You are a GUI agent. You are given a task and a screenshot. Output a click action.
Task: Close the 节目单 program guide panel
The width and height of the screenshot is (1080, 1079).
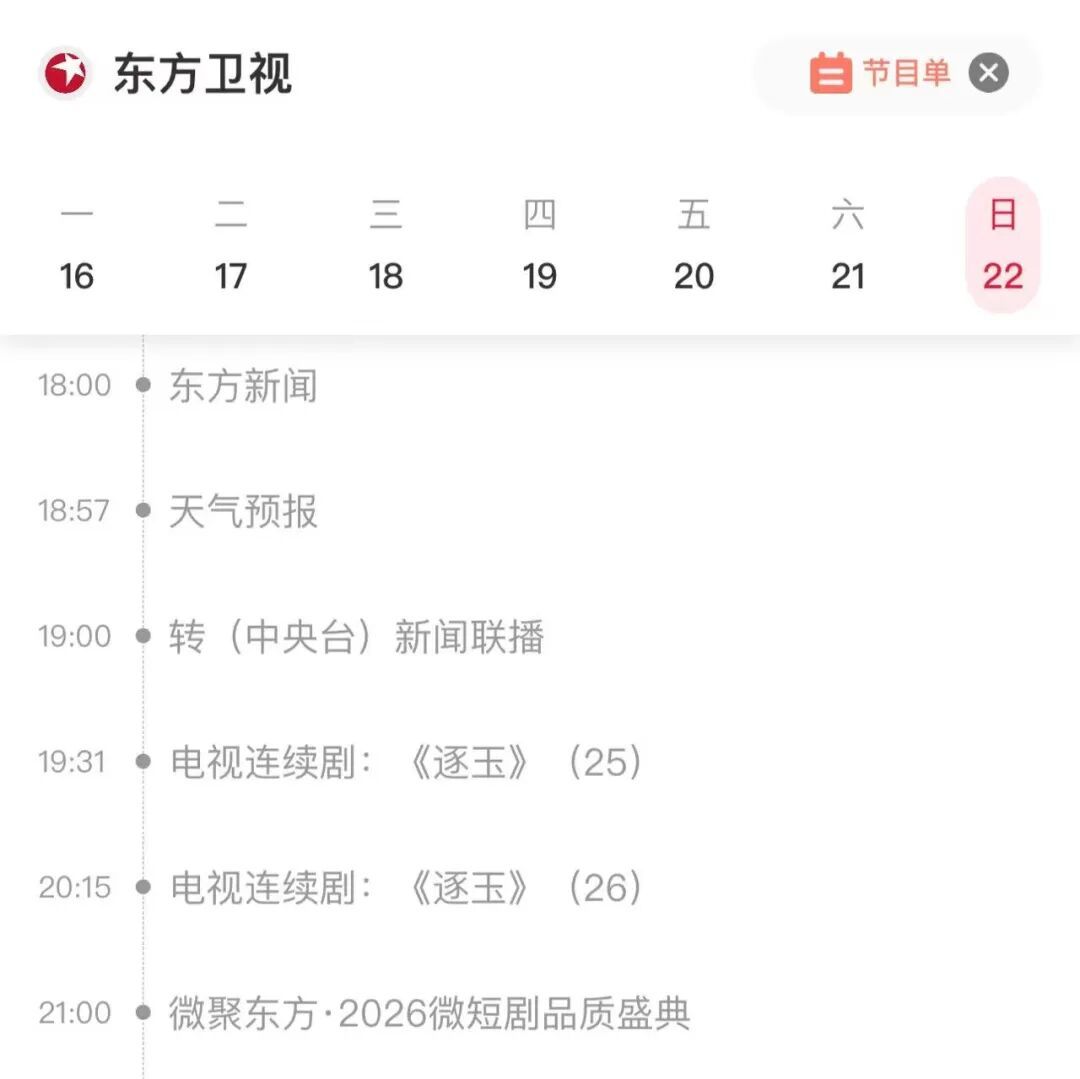(x=988, y=73)
